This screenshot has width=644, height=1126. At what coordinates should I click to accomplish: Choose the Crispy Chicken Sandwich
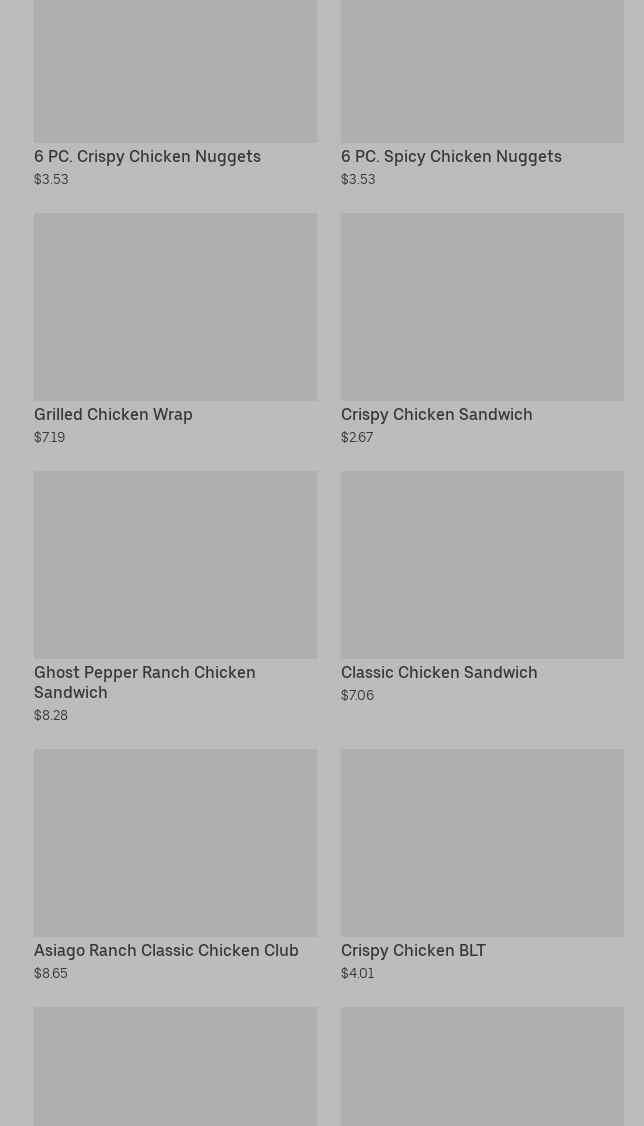coord(482,330)
